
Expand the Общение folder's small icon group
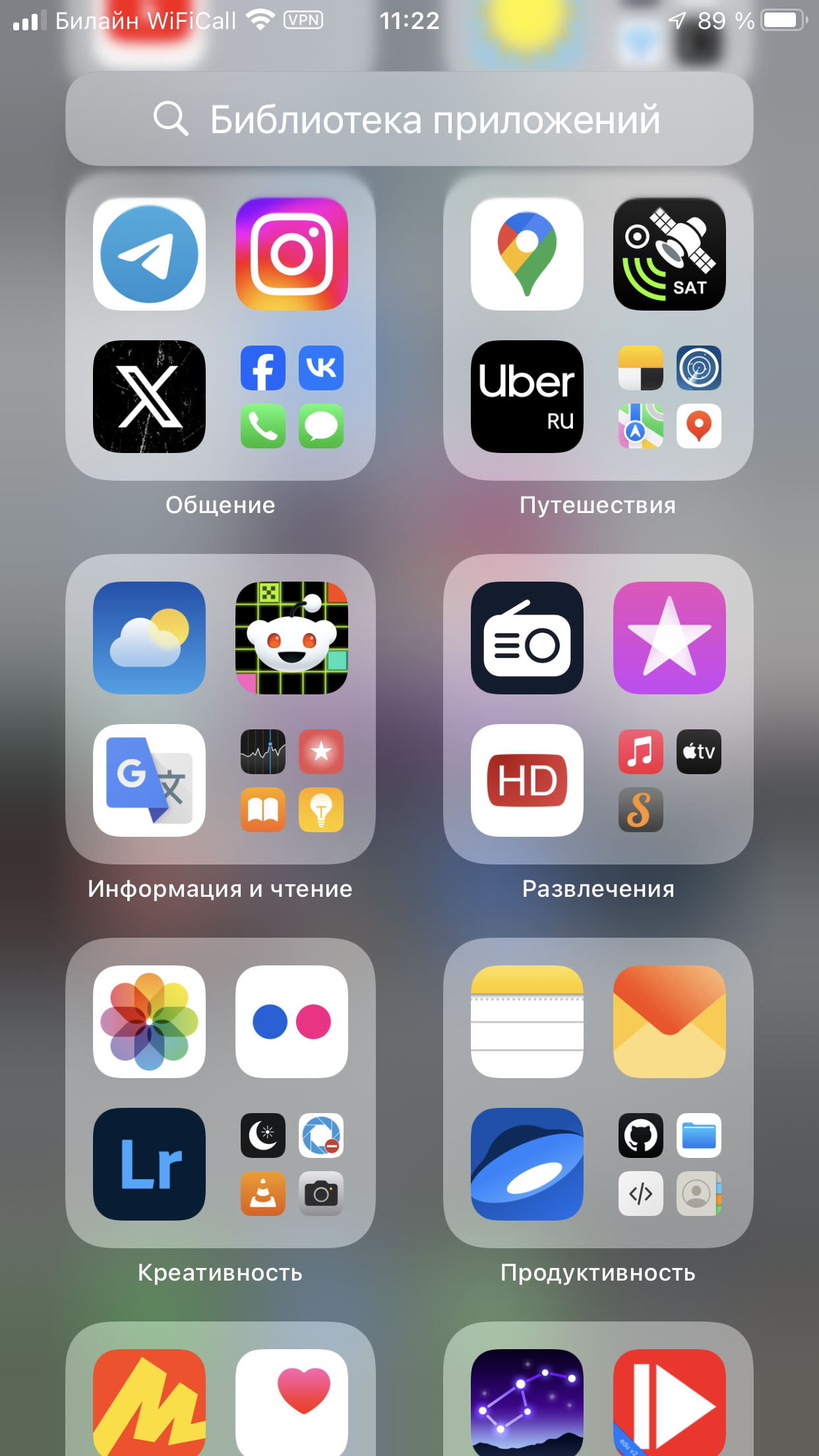tap(291, 396)
